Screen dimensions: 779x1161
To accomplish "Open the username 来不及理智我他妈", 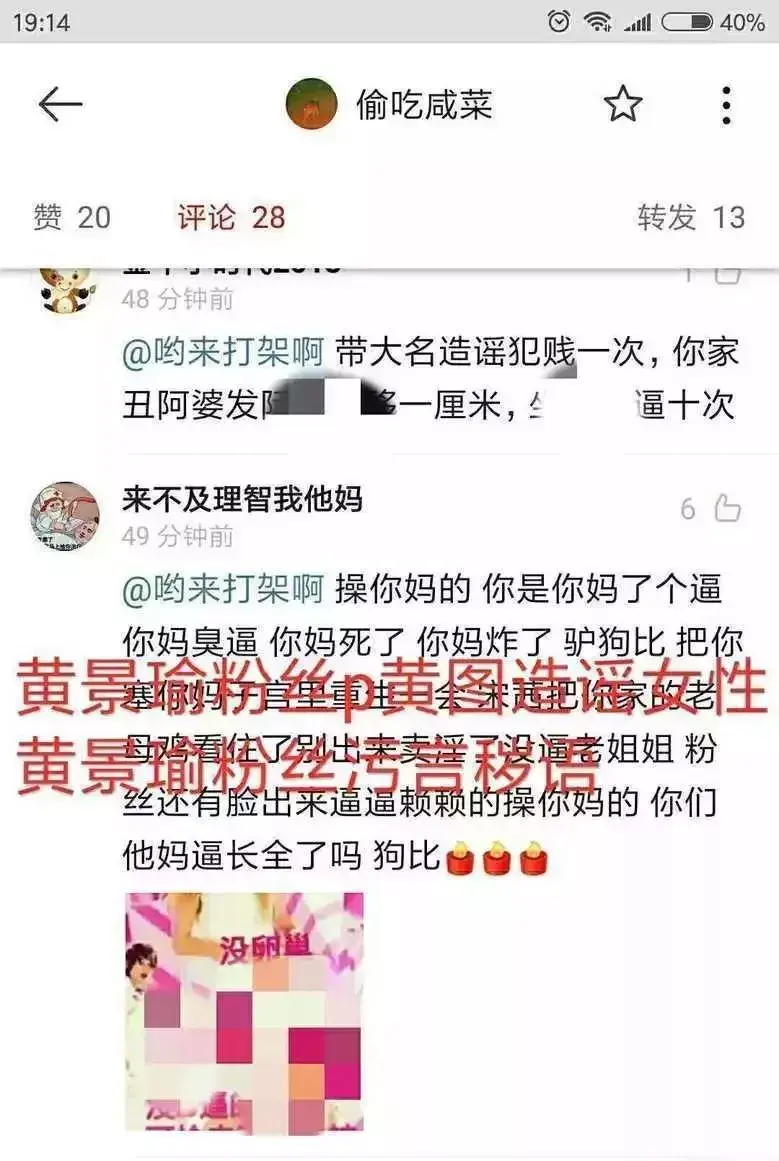I will pos(242,497).
